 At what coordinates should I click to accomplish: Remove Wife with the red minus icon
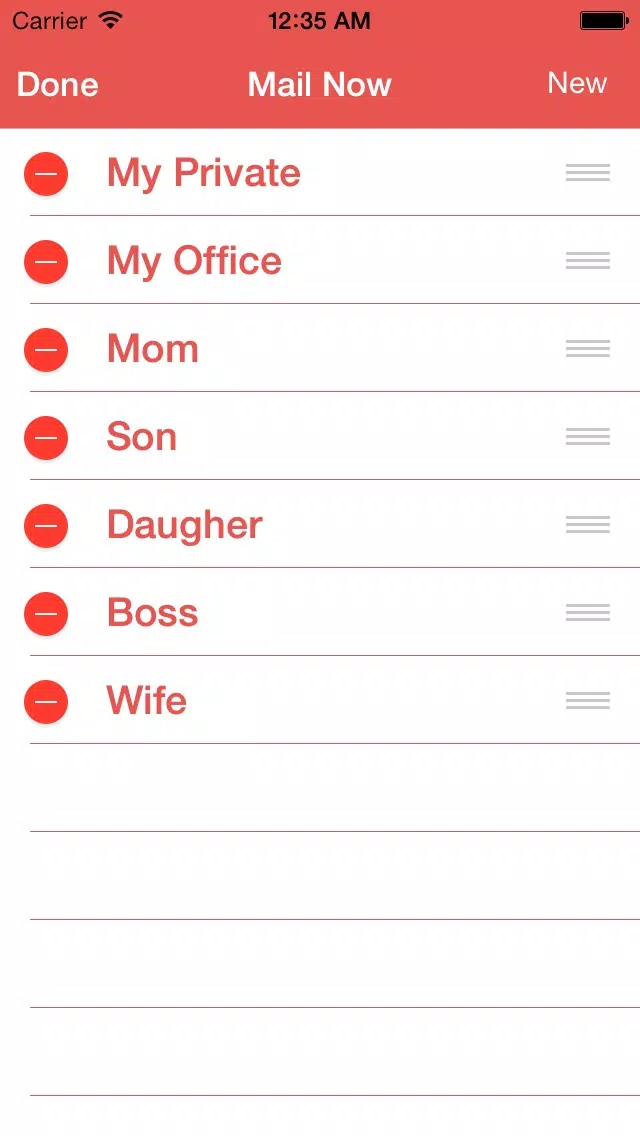(46, 702)
